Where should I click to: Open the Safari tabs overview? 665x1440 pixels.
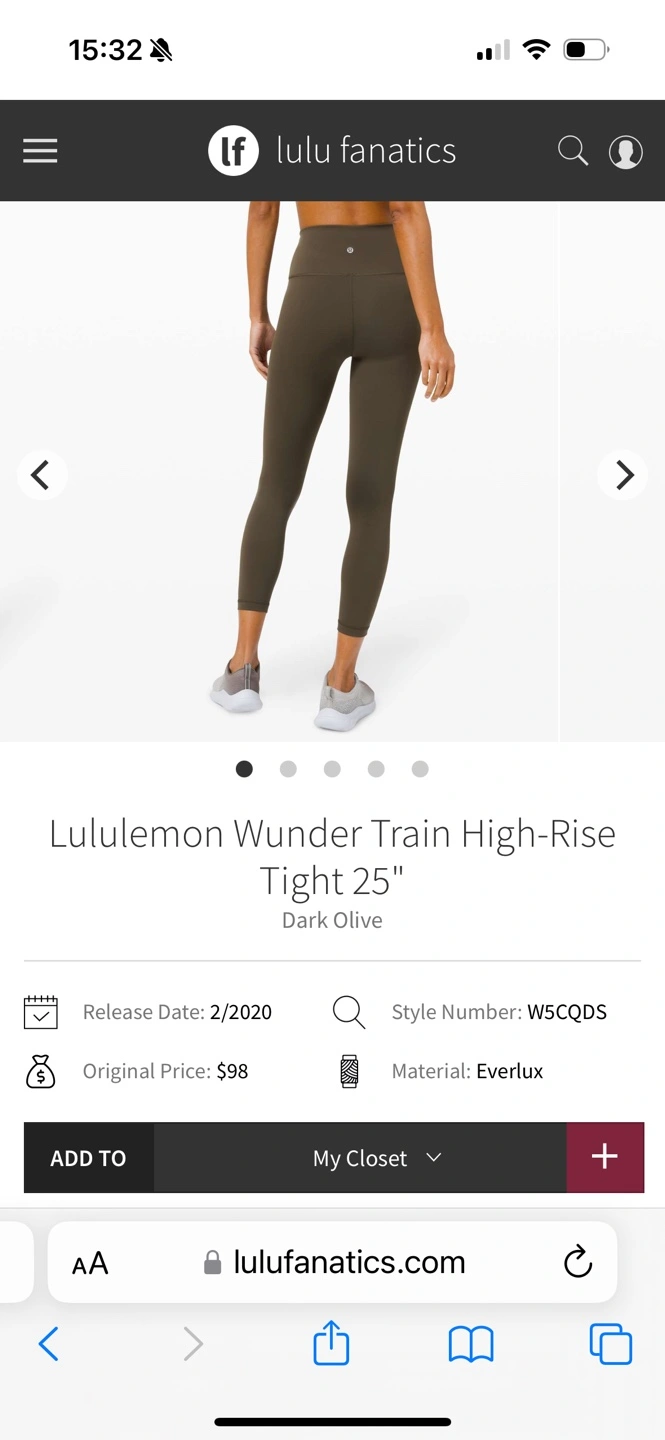(x=611, y=1344)
